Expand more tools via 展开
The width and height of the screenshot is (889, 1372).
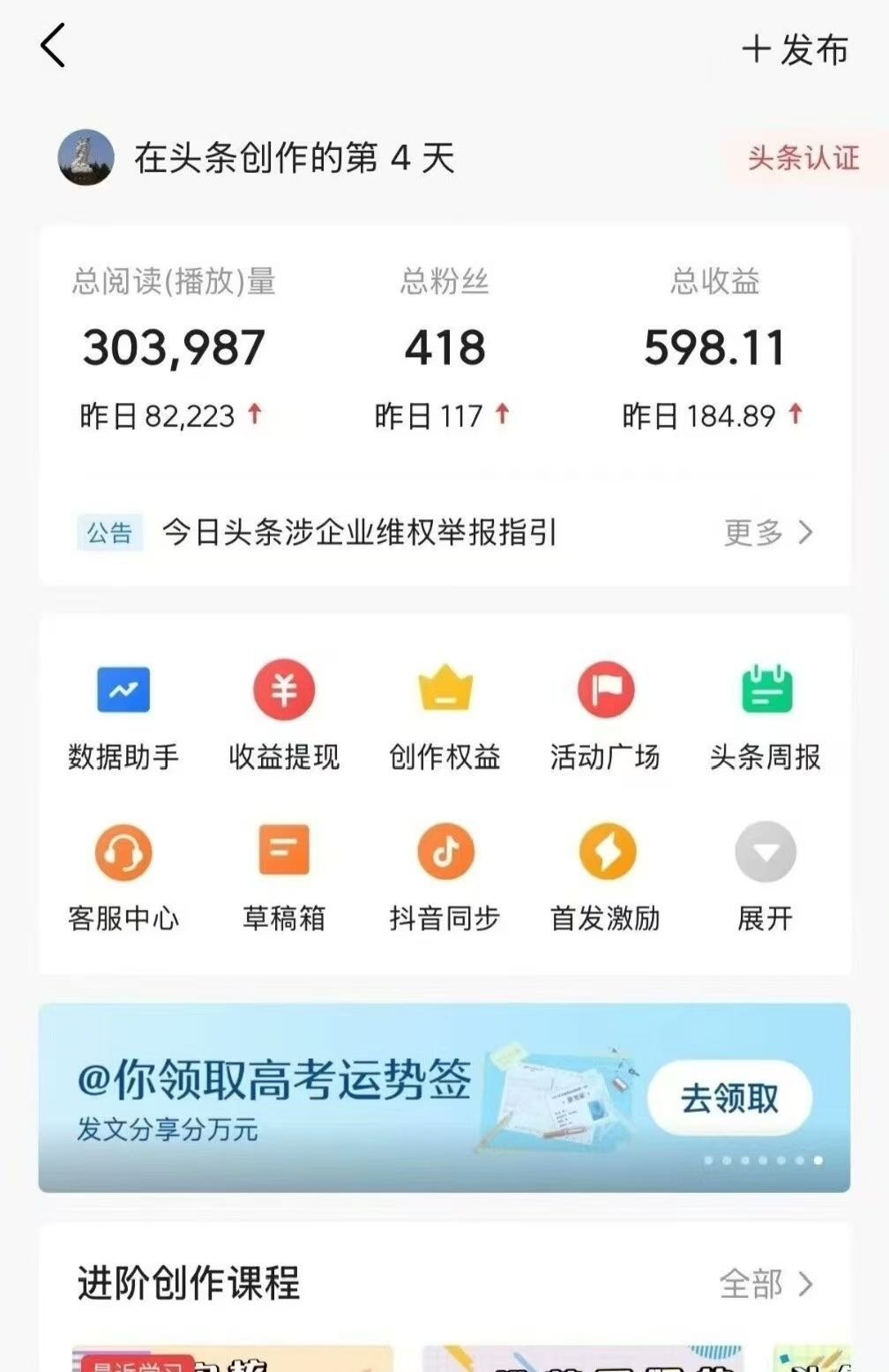766,877
